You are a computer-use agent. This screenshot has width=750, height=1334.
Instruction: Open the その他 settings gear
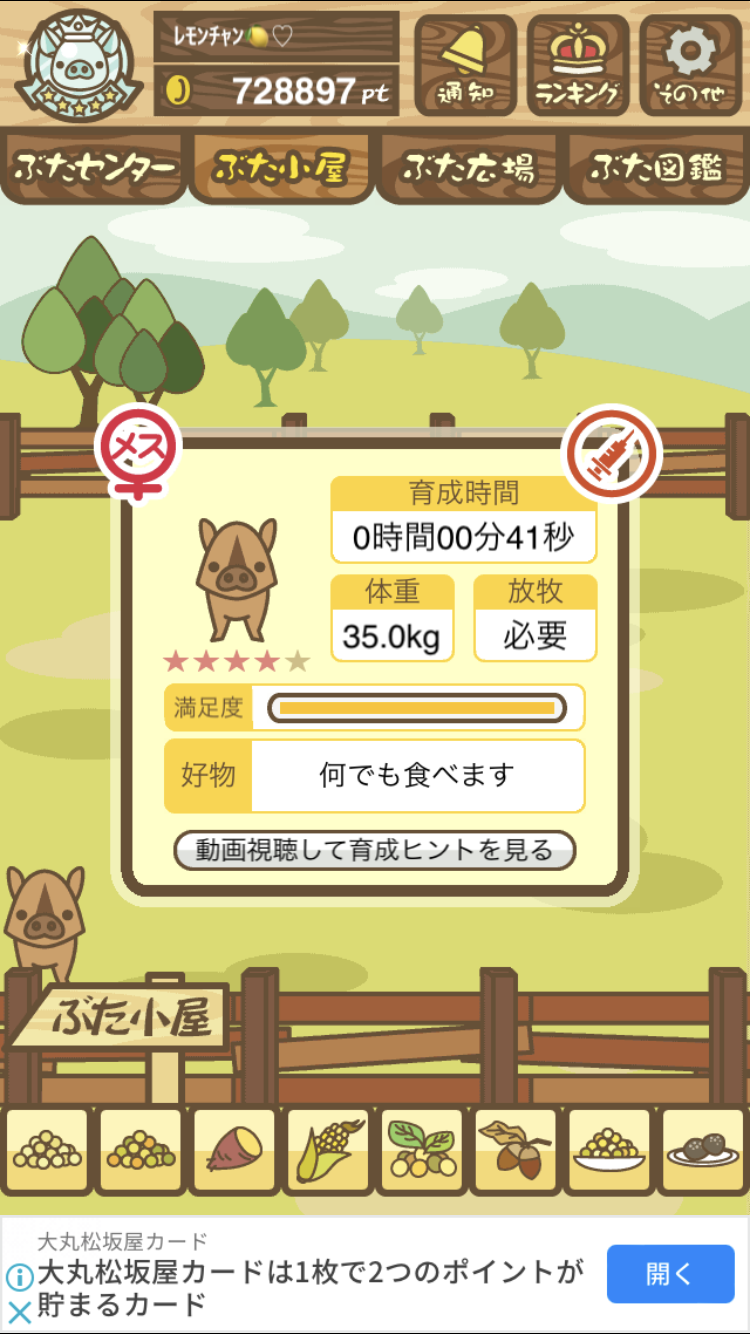point(690,66)
